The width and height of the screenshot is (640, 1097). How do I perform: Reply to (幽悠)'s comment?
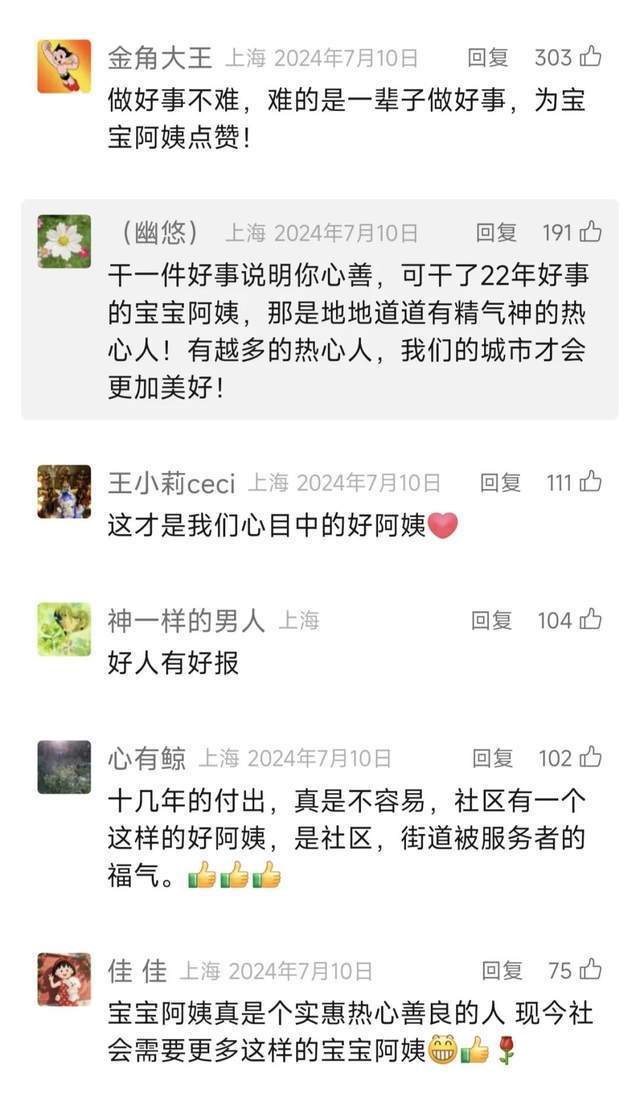click(496, 233)
